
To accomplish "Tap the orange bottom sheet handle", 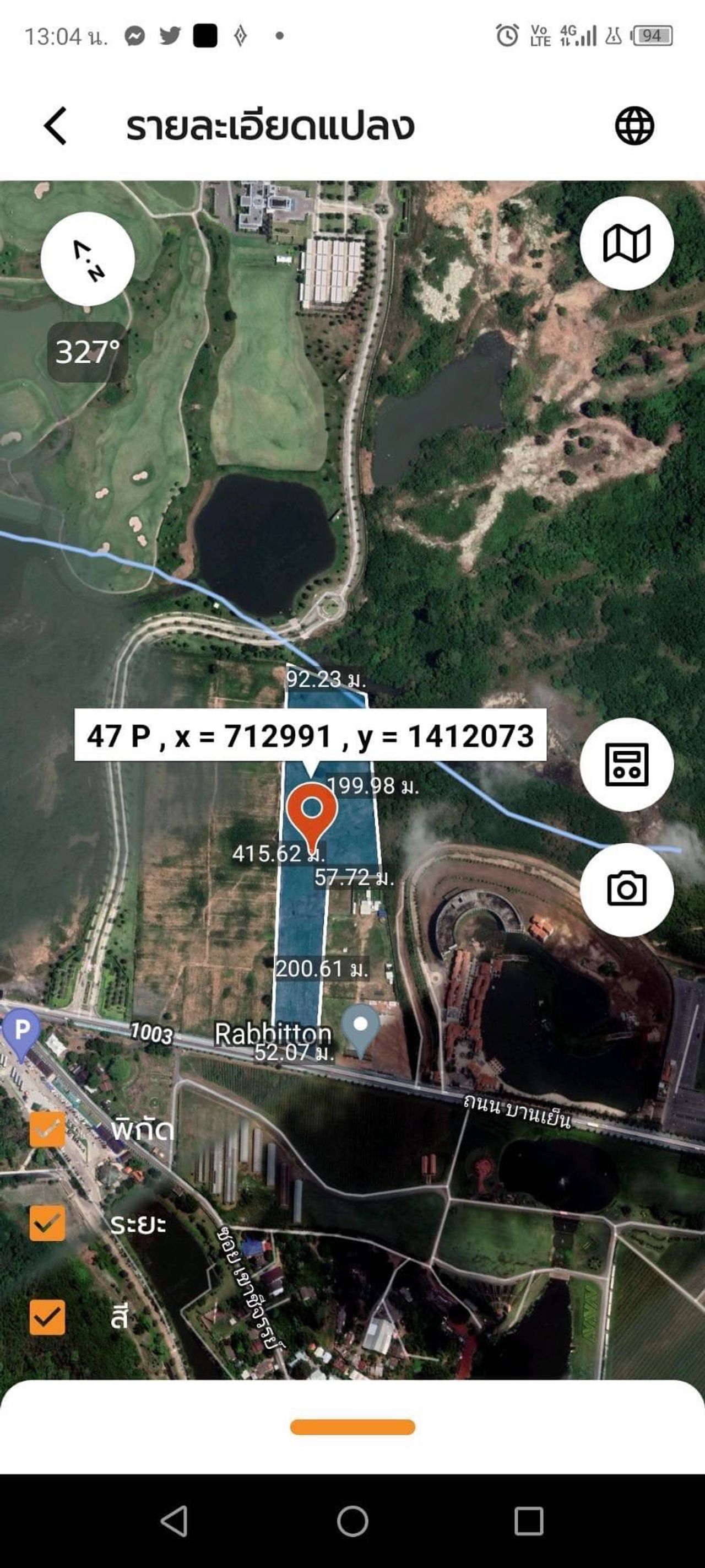I will 353,1427.
